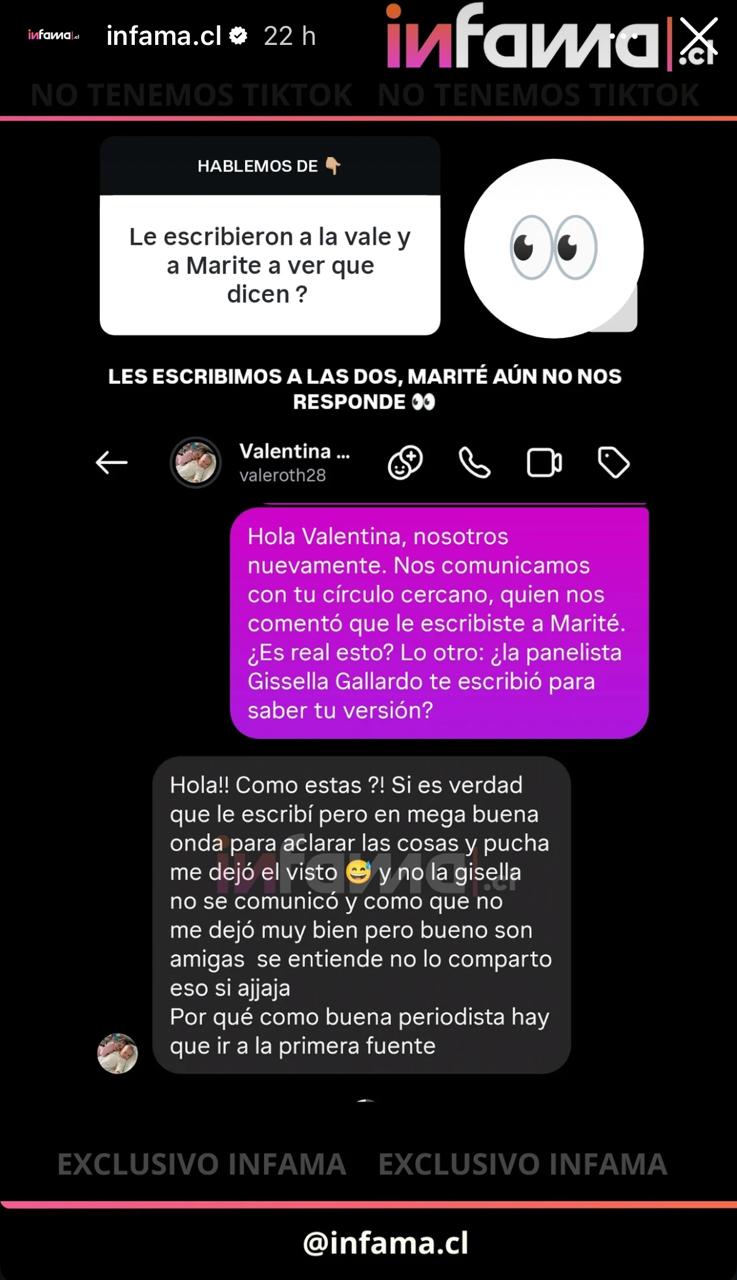
Task: Tap the infama.cl story avatar
Action: [53, 36]
